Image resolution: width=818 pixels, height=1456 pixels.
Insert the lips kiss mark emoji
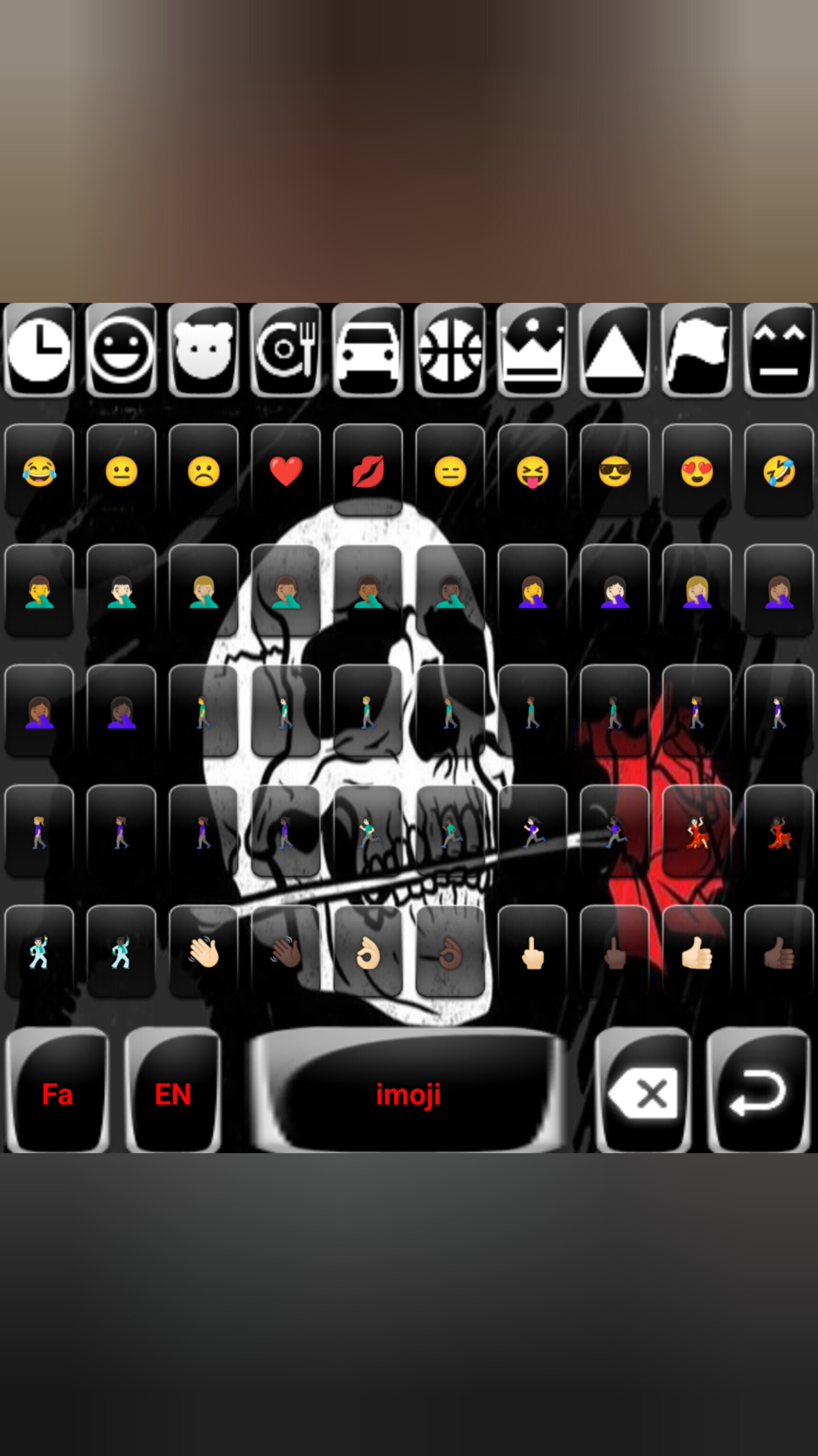368,470
